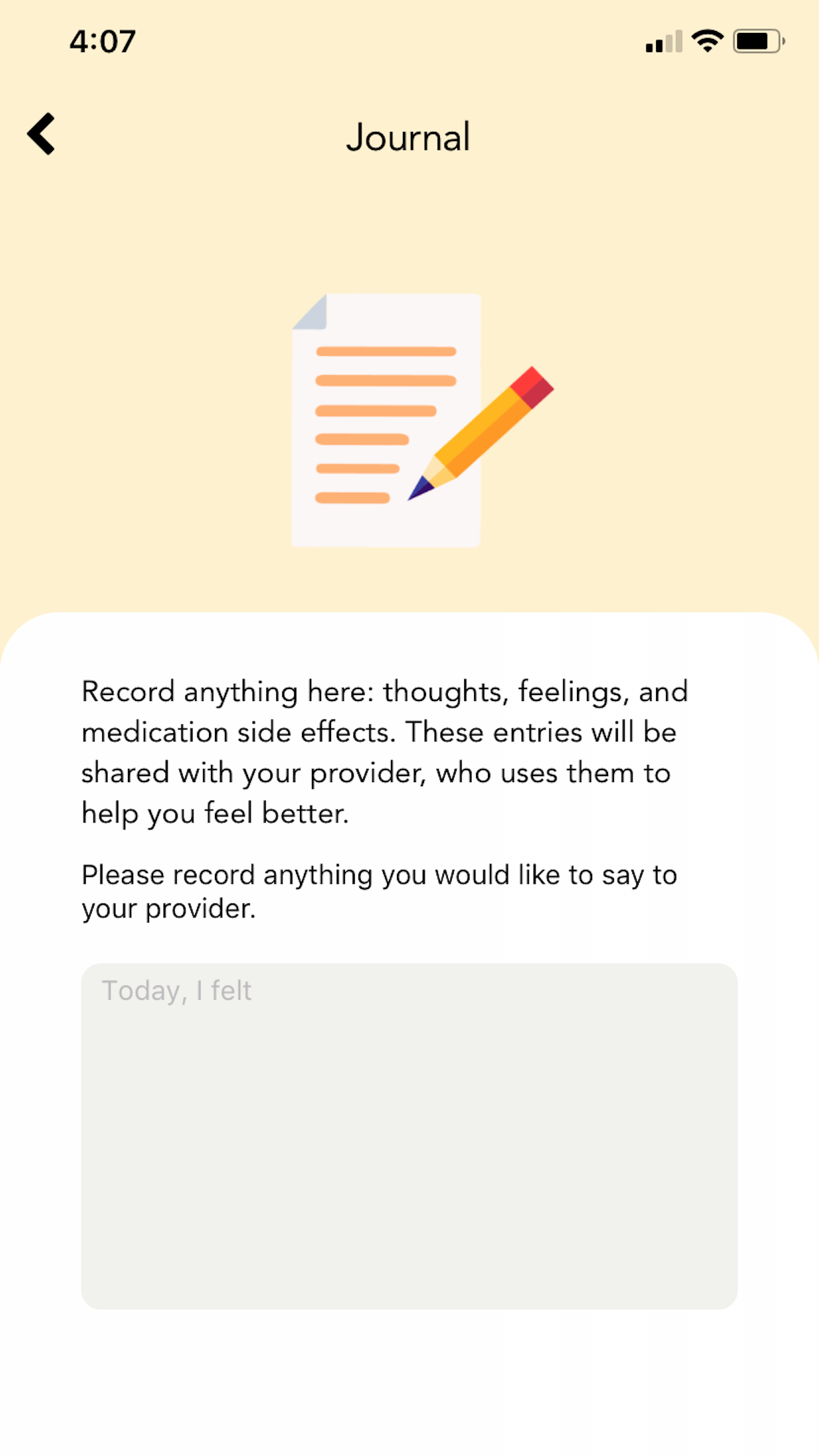Image resolution: width=819 pixels, height=1456 pixels.
Task: Tap the placeholder text inside the entry box
Action: tap(177, 989)
